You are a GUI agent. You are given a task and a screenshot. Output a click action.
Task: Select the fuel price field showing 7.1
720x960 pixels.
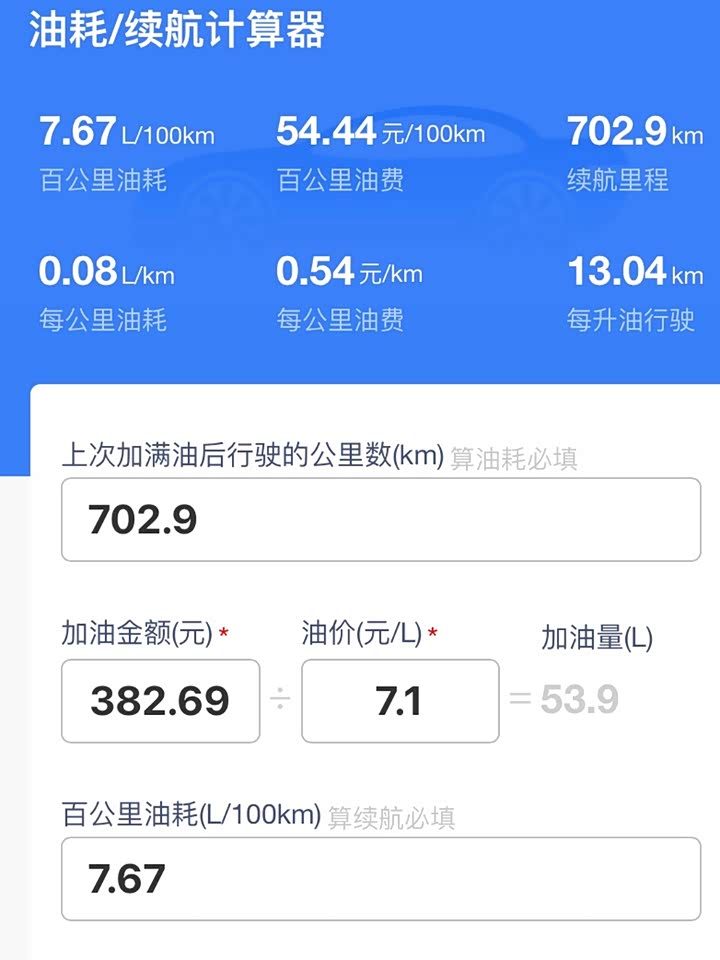pos(400,701)
